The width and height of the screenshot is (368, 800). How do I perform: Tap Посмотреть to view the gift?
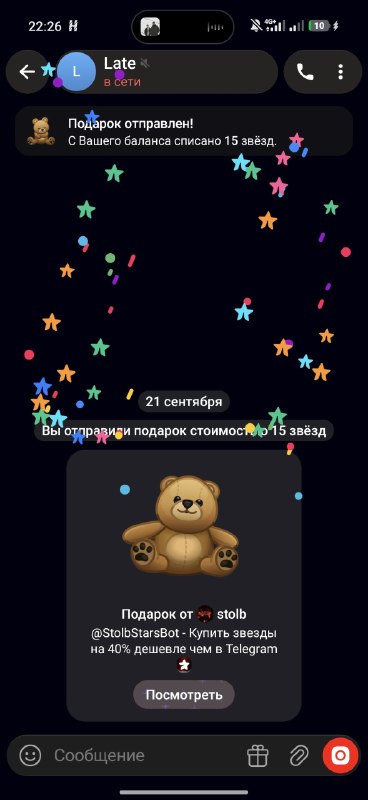click(x=184, y=694)
